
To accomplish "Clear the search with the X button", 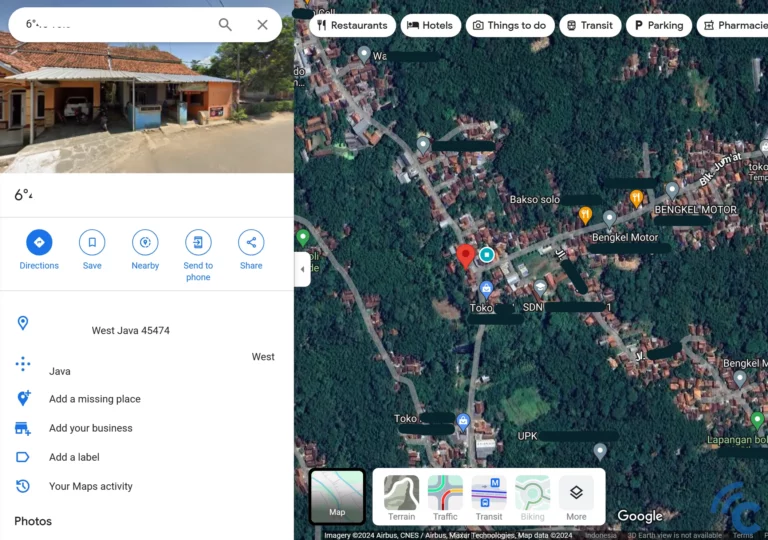I will click(x=262, y=24).
